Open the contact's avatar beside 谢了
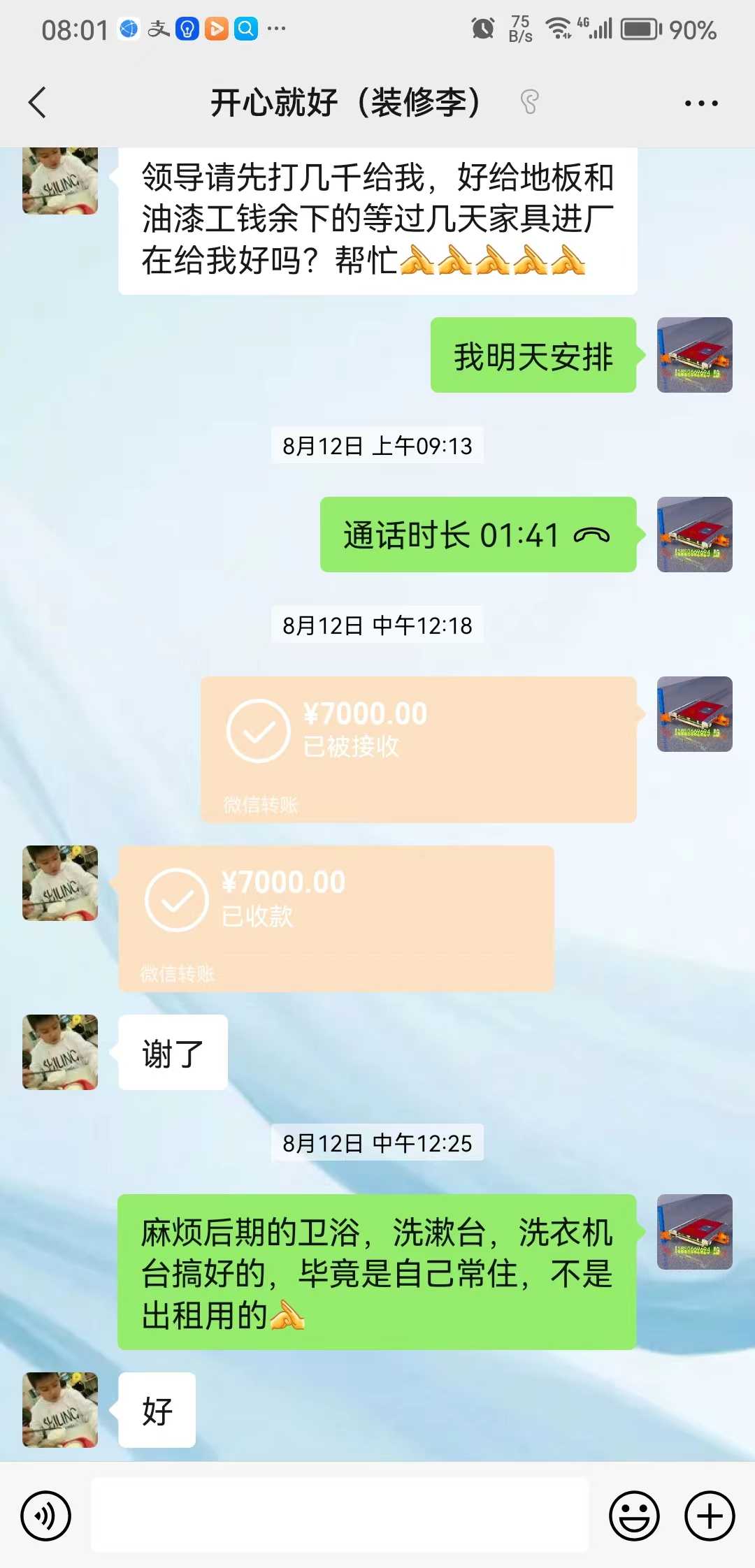 click(x=60, y=1052)
